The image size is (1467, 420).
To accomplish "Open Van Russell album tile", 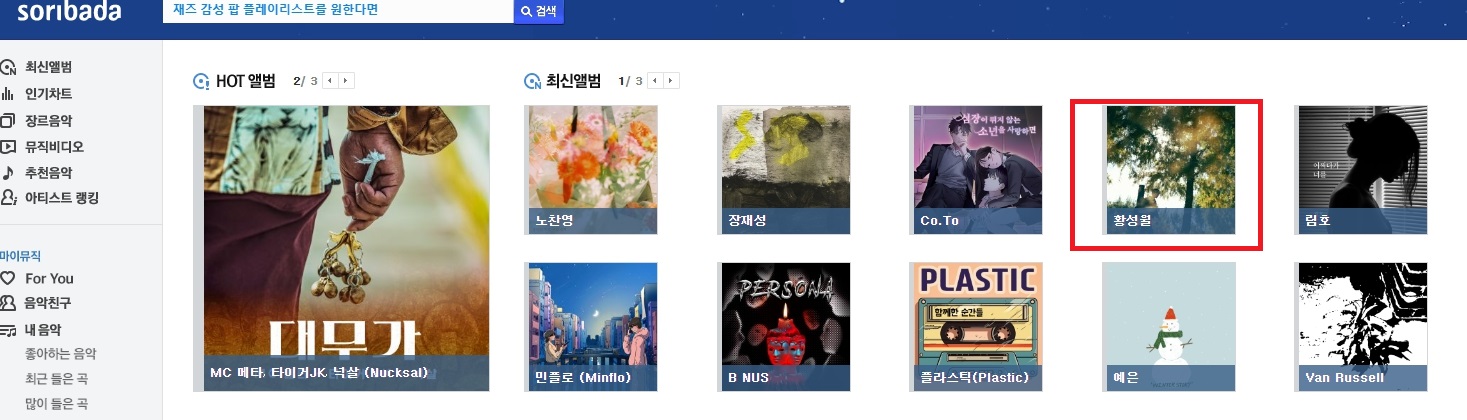I will [x=1362, y=326].
